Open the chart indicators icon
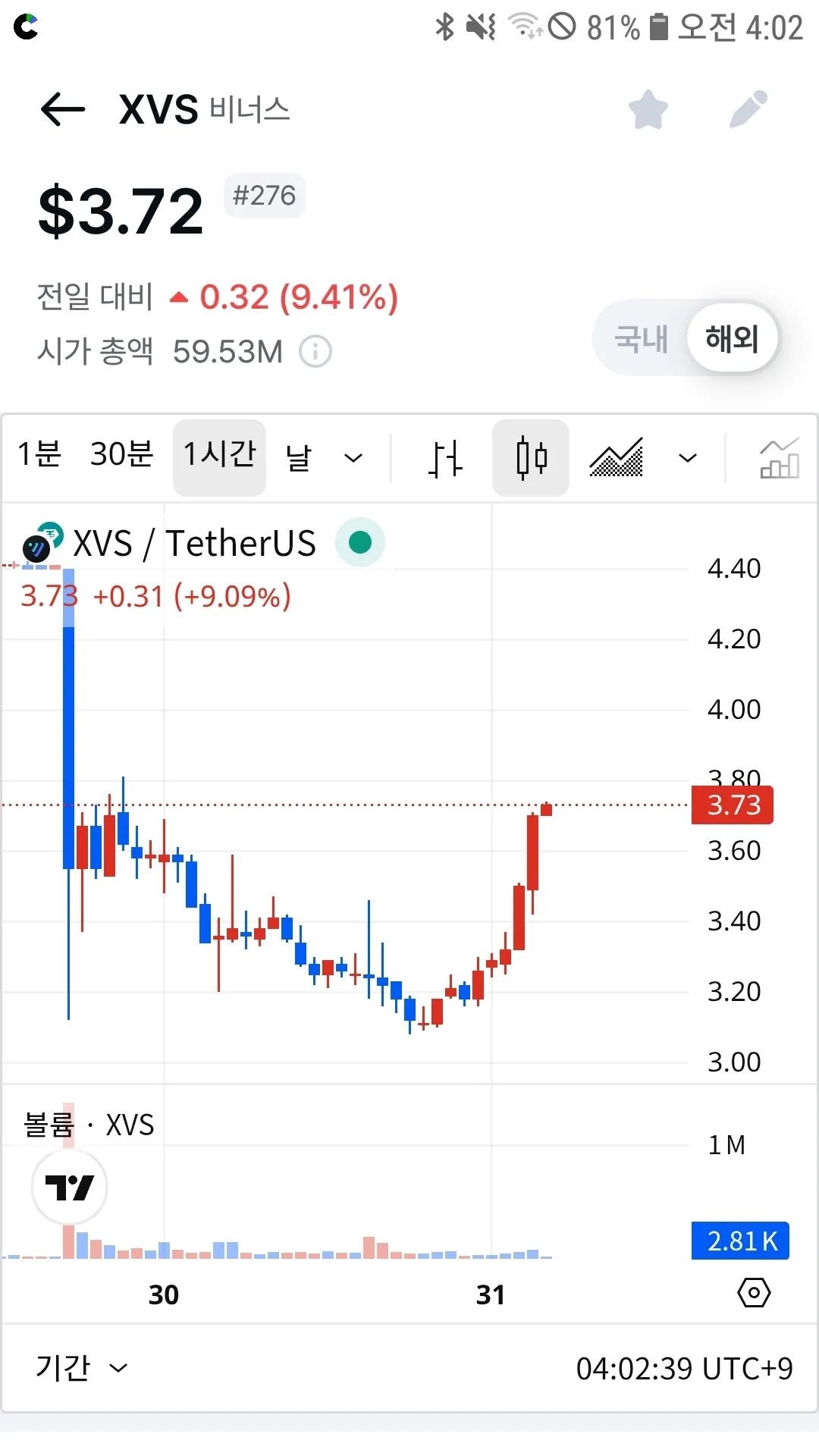 coord(780,458)
